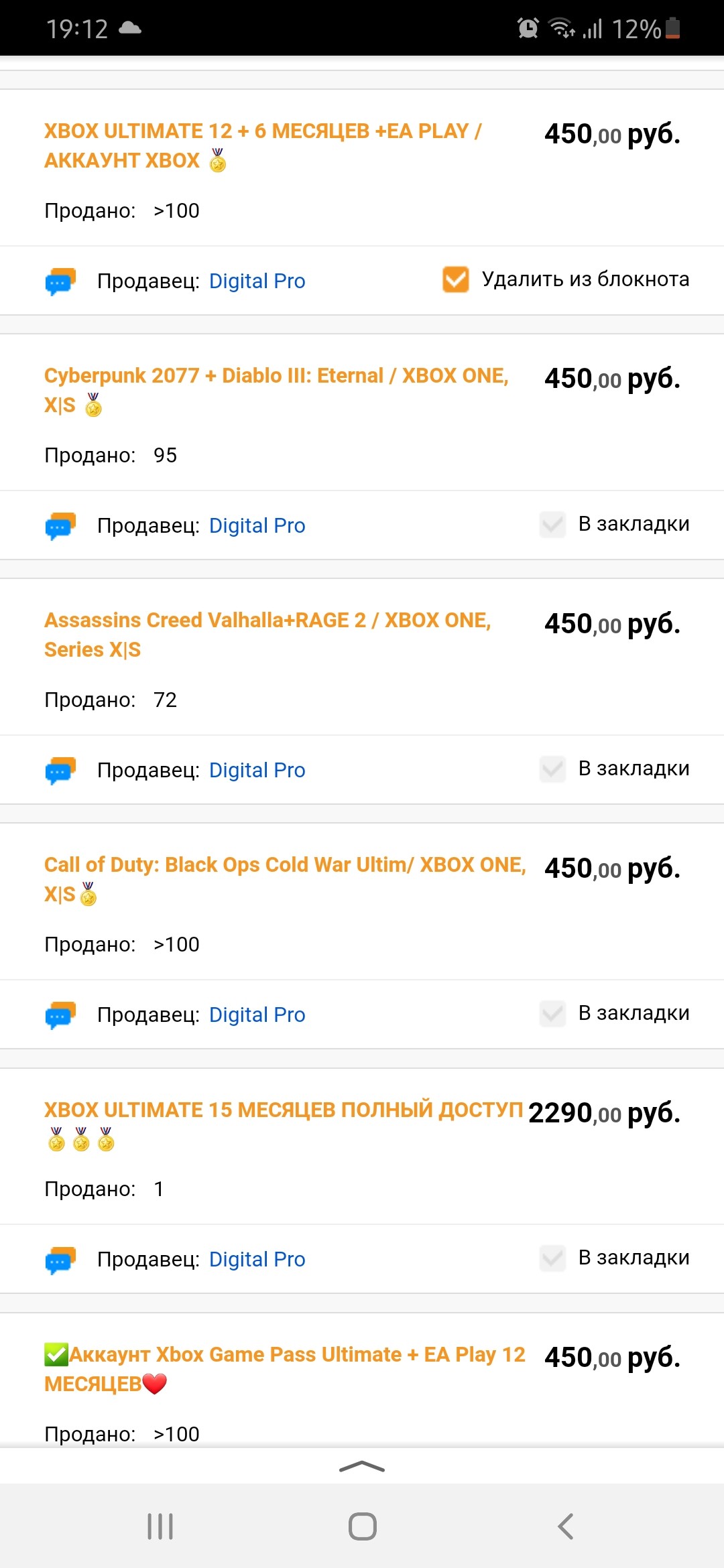Screen dimensions: 724x1568
Task: Go back using system navigation
Action: click(x=565, y=1526)
